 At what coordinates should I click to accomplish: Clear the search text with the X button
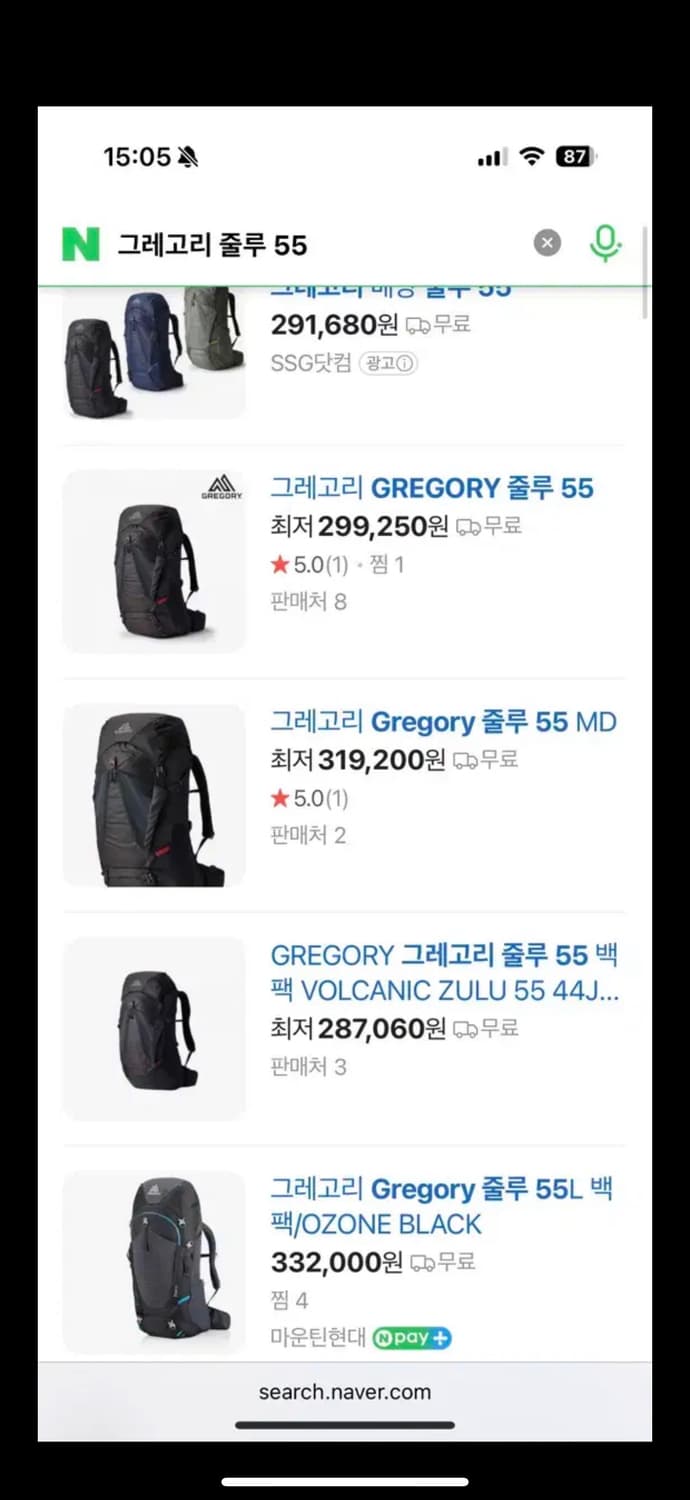tap(547, 243)
